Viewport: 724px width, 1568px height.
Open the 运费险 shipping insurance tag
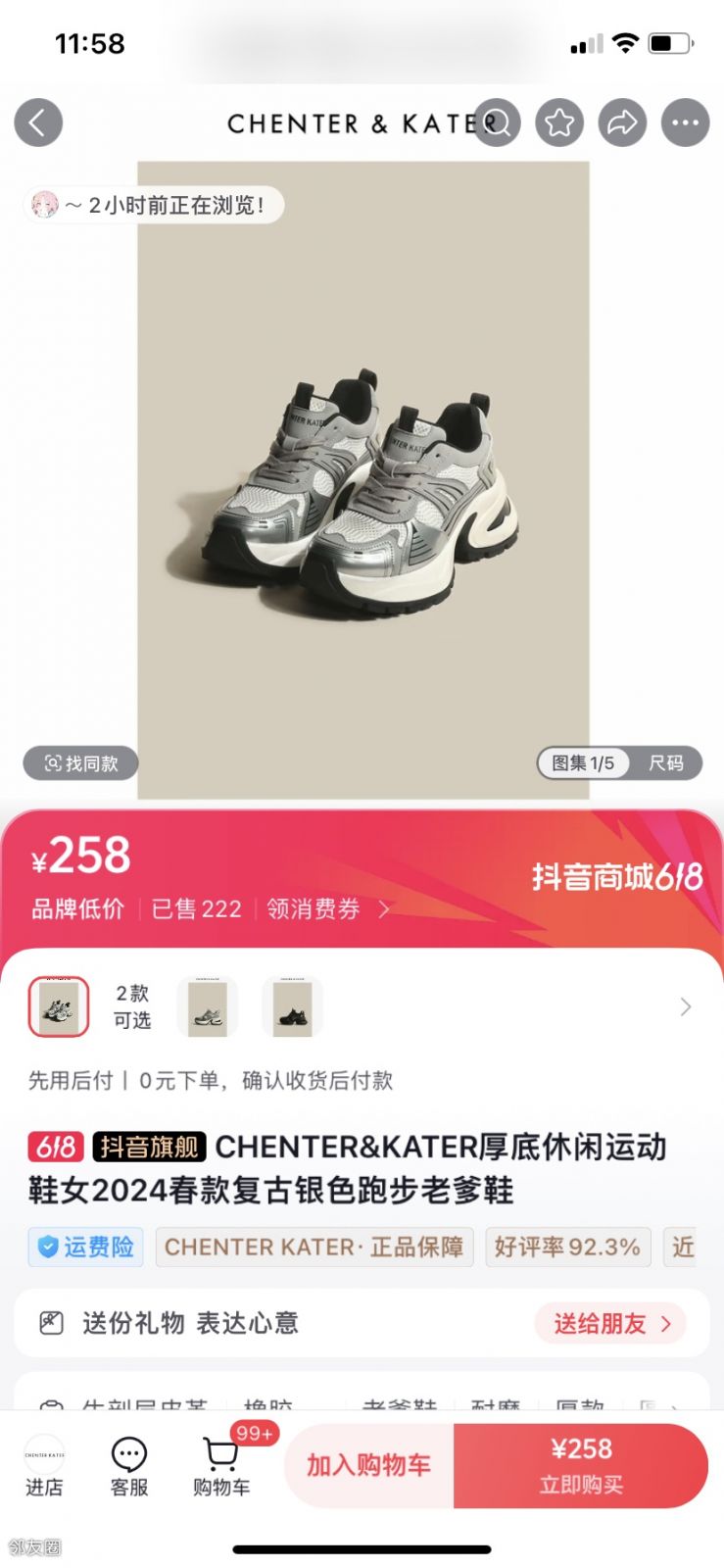tap(86, 1247)
